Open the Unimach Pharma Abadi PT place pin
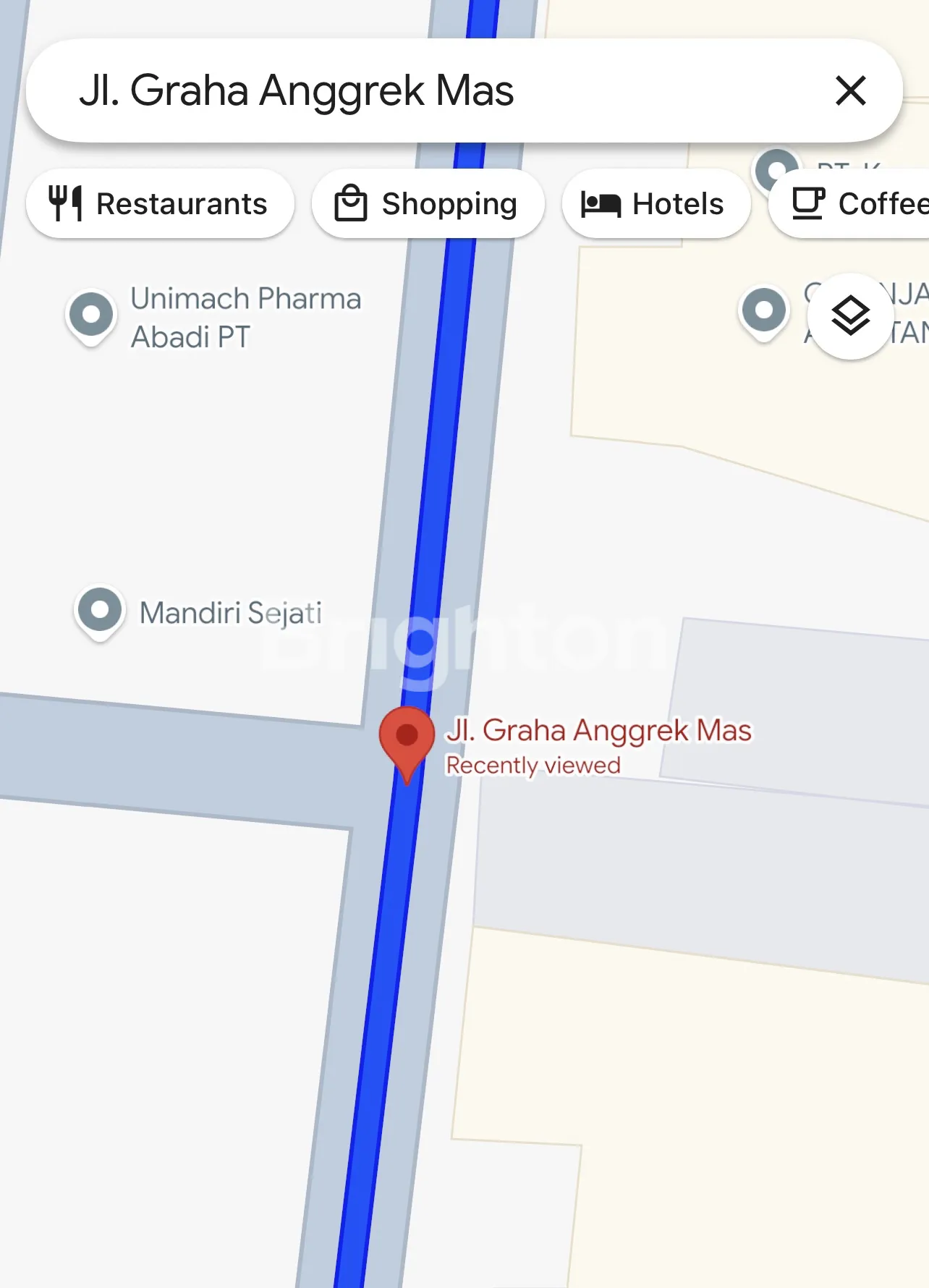This screenshot has height=1288, width=929. pos(91,316)
